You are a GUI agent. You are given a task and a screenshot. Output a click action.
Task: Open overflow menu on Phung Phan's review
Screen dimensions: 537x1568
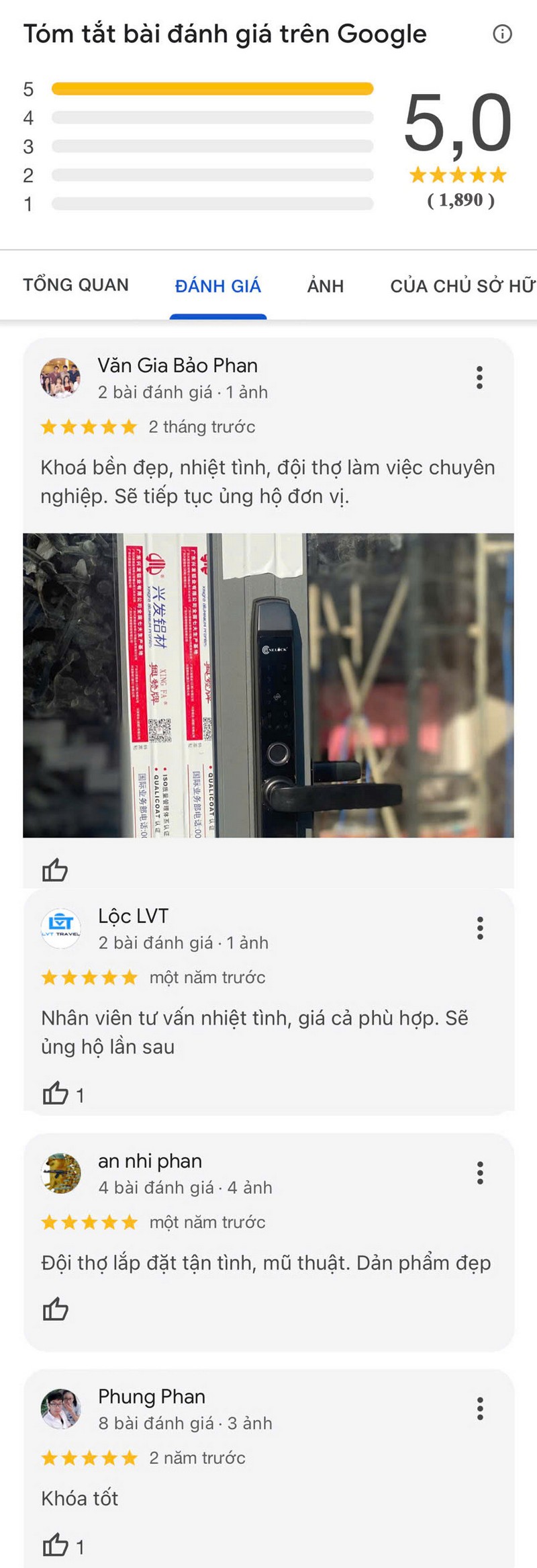coord(479,1408)
